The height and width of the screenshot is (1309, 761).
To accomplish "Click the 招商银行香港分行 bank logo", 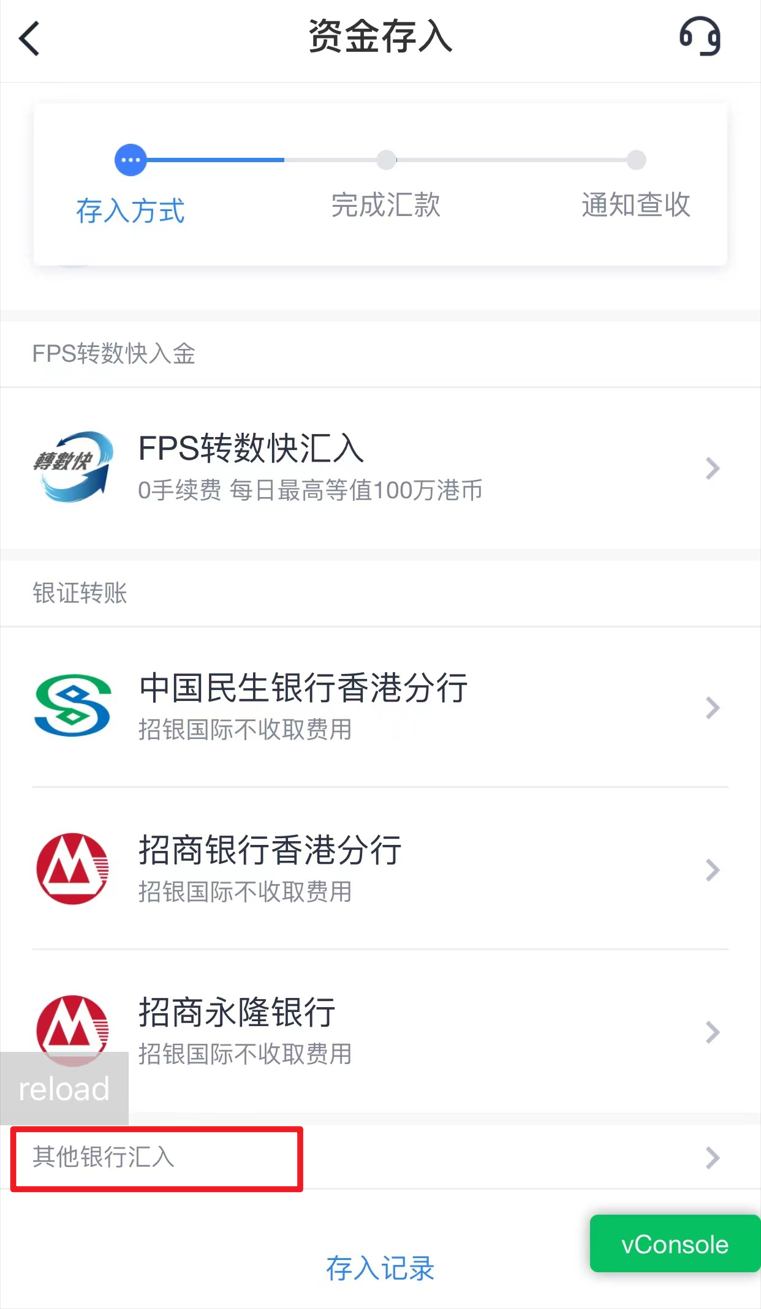I will [x=71, y=869].
